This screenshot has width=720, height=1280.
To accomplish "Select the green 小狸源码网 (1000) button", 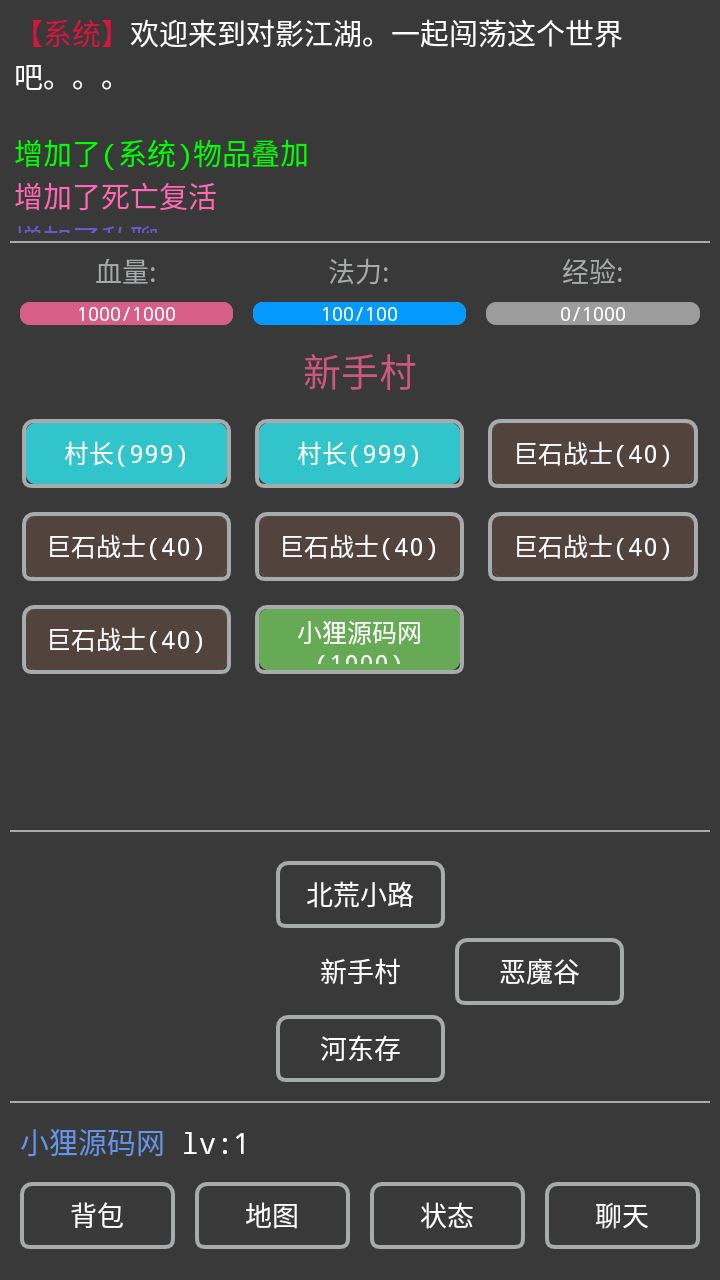I will pyautogui.click(x=359, y=640).
